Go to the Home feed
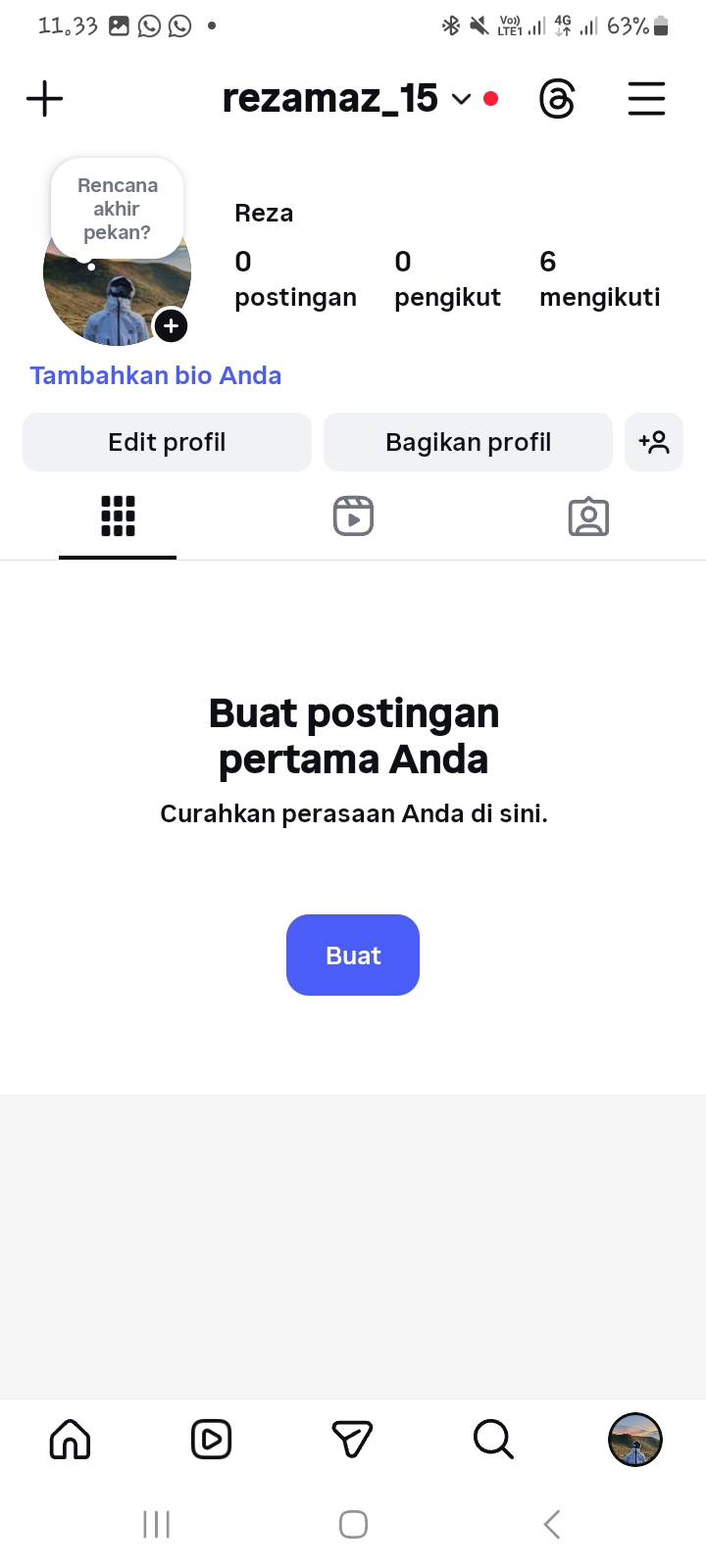 tap(70, 1440)
